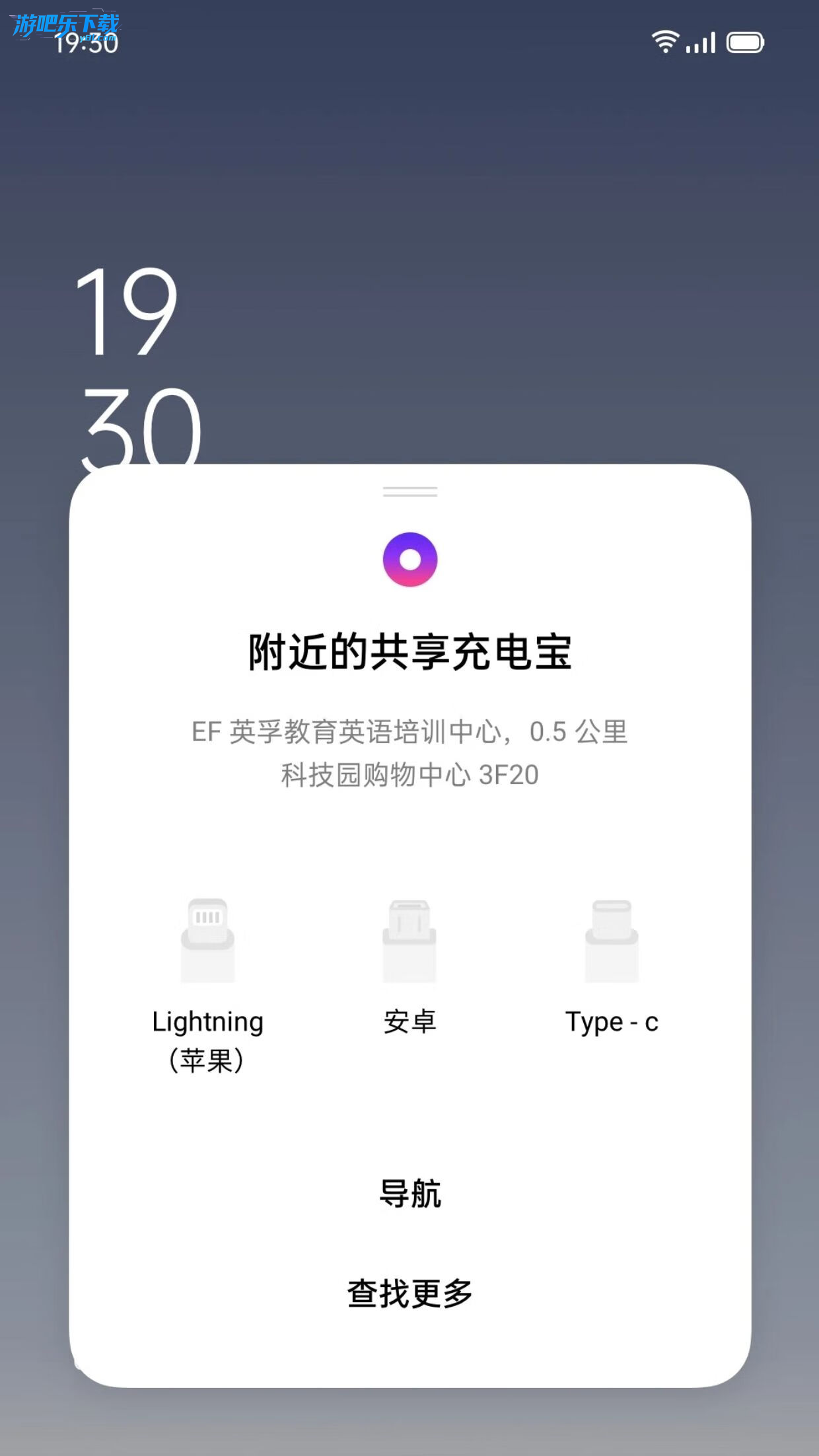The width and height of the screenshot is (819, 1456).
Task: Tap 查找更多 to find more power banks
Action: (409, 1293)
